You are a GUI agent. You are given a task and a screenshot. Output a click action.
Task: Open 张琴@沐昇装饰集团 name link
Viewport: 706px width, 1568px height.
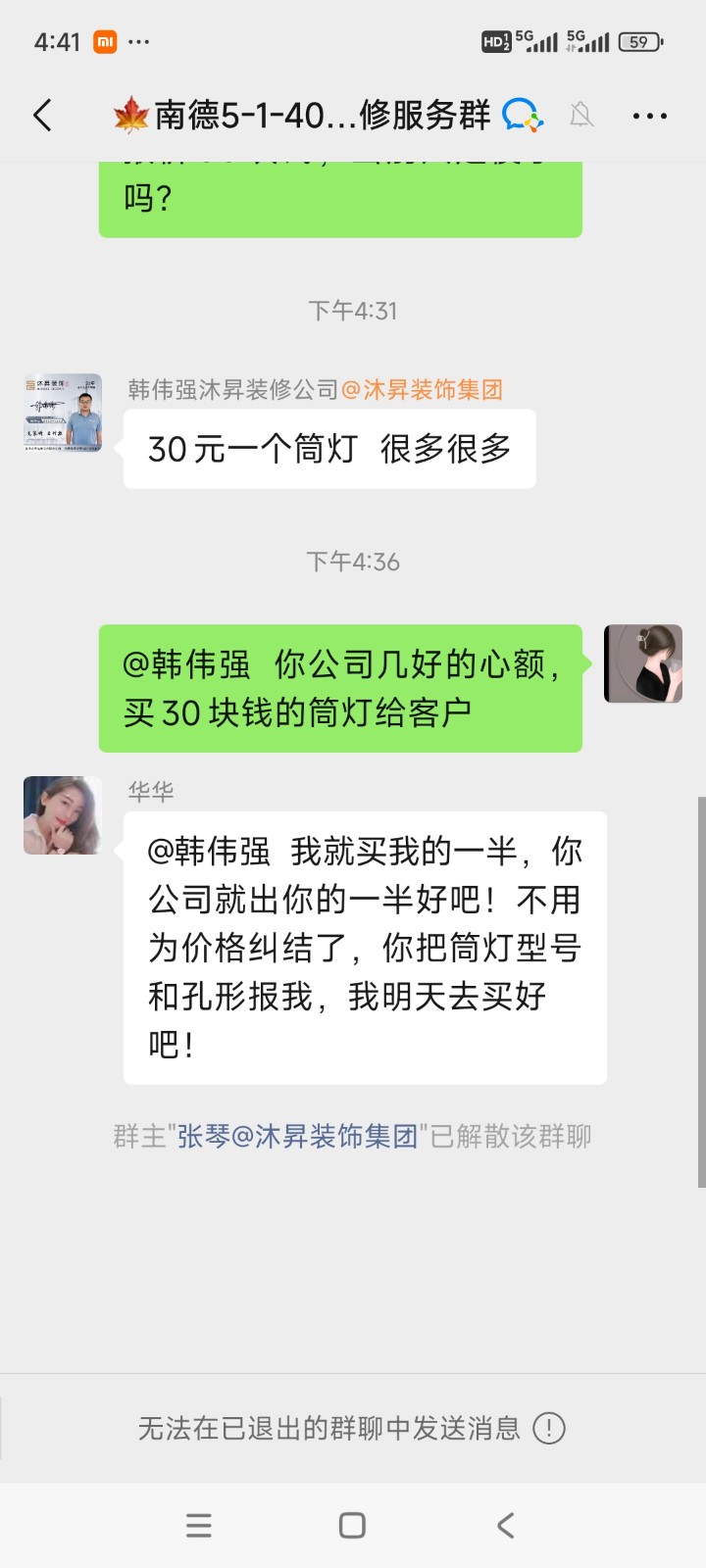coord(298,1137)
